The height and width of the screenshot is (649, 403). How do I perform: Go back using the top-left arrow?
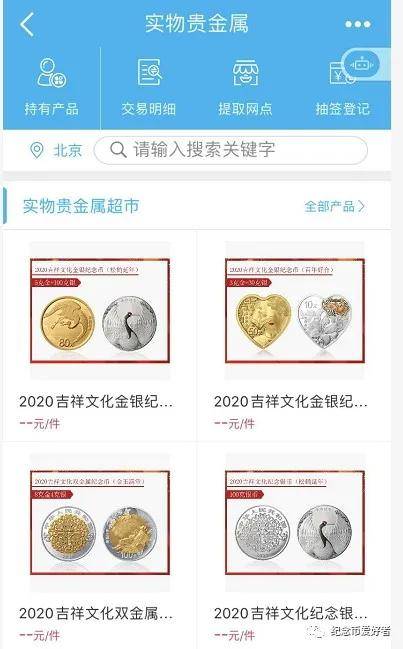pyautogui.click(x=27, y=24)
